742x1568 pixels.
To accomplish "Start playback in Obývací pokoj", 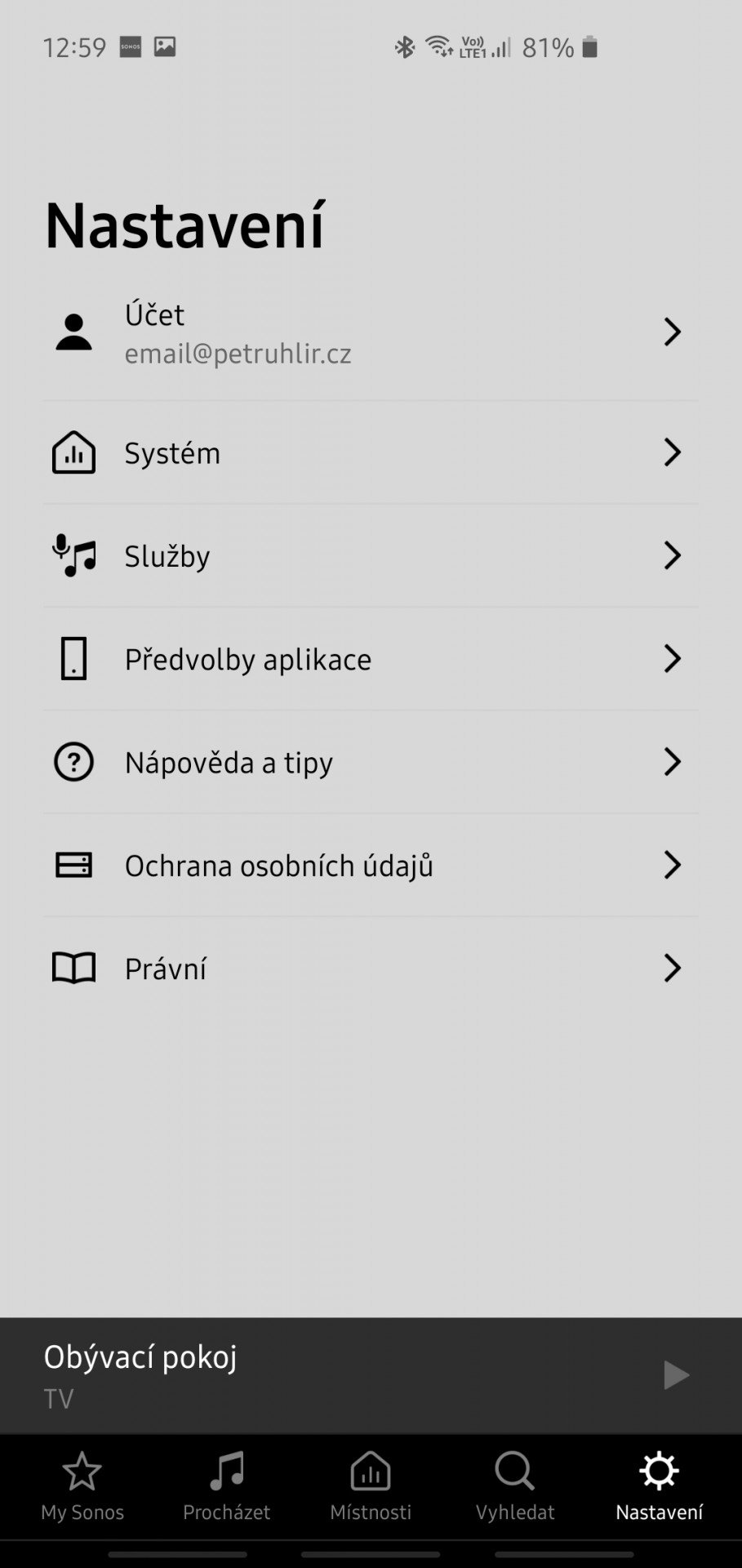I will (676, 1375).
